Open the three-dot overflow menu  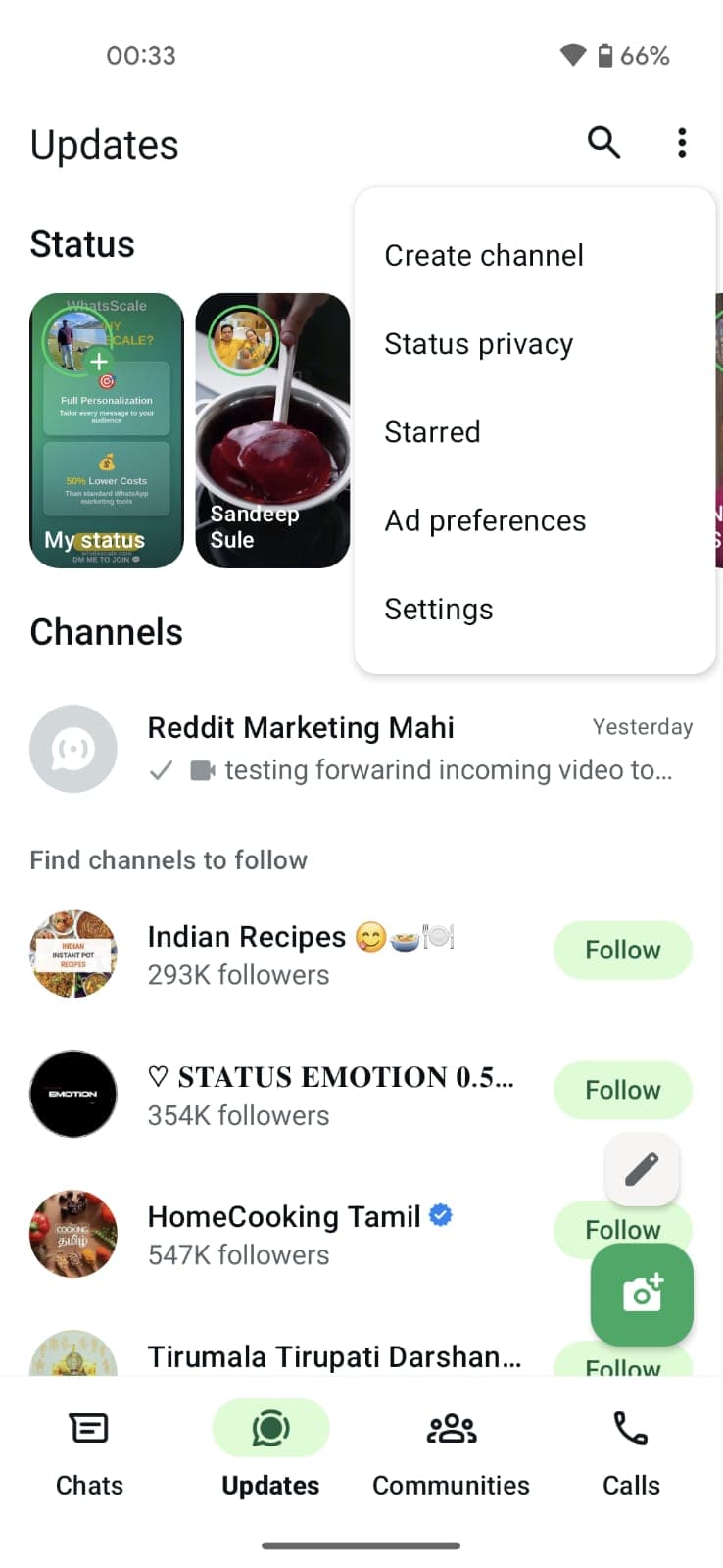pyautogui.click(x=682, y=142)
